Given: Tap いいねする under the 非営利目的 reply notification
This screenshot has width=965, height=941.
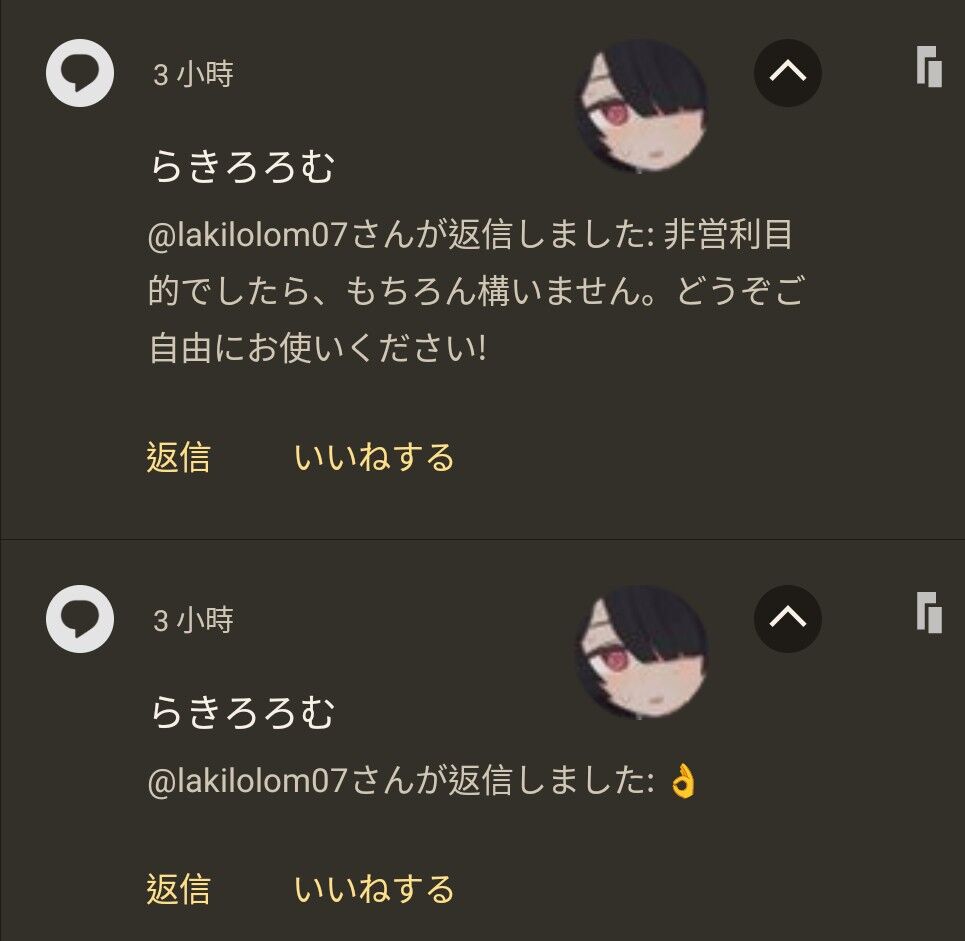Looking at the screenshot, I should click(374, 457).
